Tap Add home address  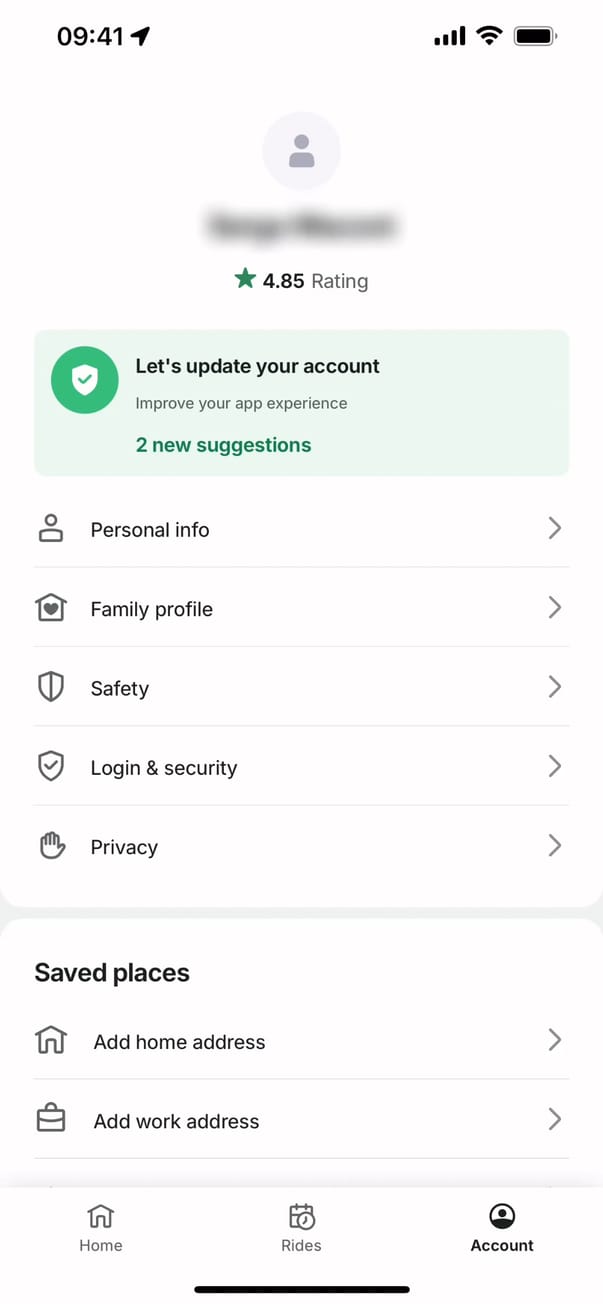coord(300,1041)
